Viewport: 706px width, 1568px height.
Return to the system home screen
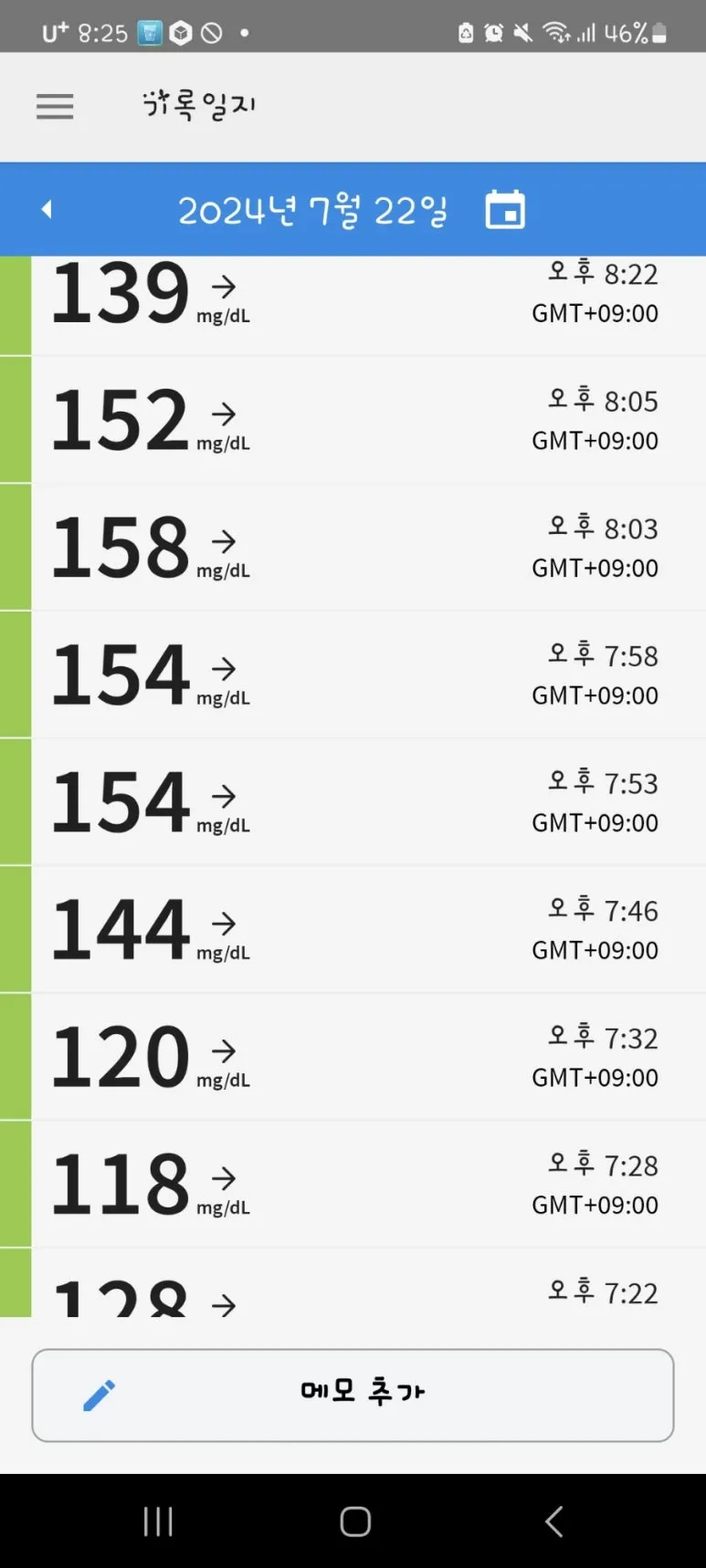tap(355, 1521)
